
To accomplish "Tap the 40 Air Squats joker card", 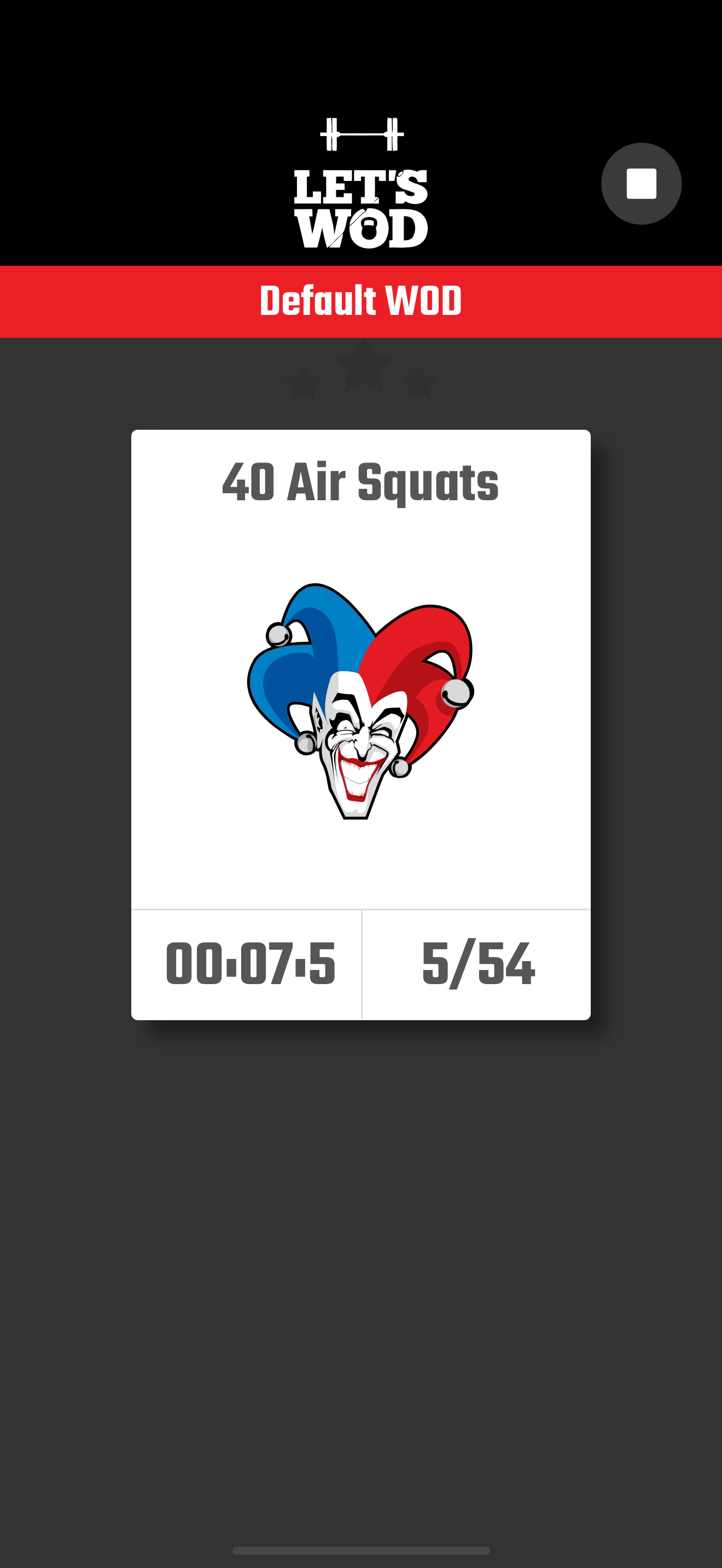I will (360, 700).
